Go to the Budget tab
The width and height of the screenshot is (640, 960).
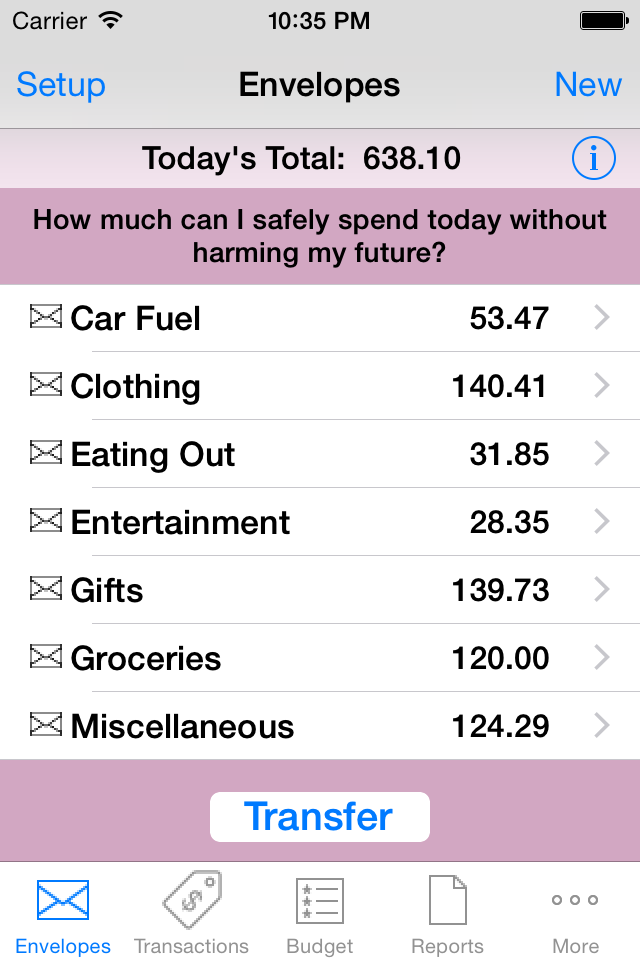tap(320, 912)
